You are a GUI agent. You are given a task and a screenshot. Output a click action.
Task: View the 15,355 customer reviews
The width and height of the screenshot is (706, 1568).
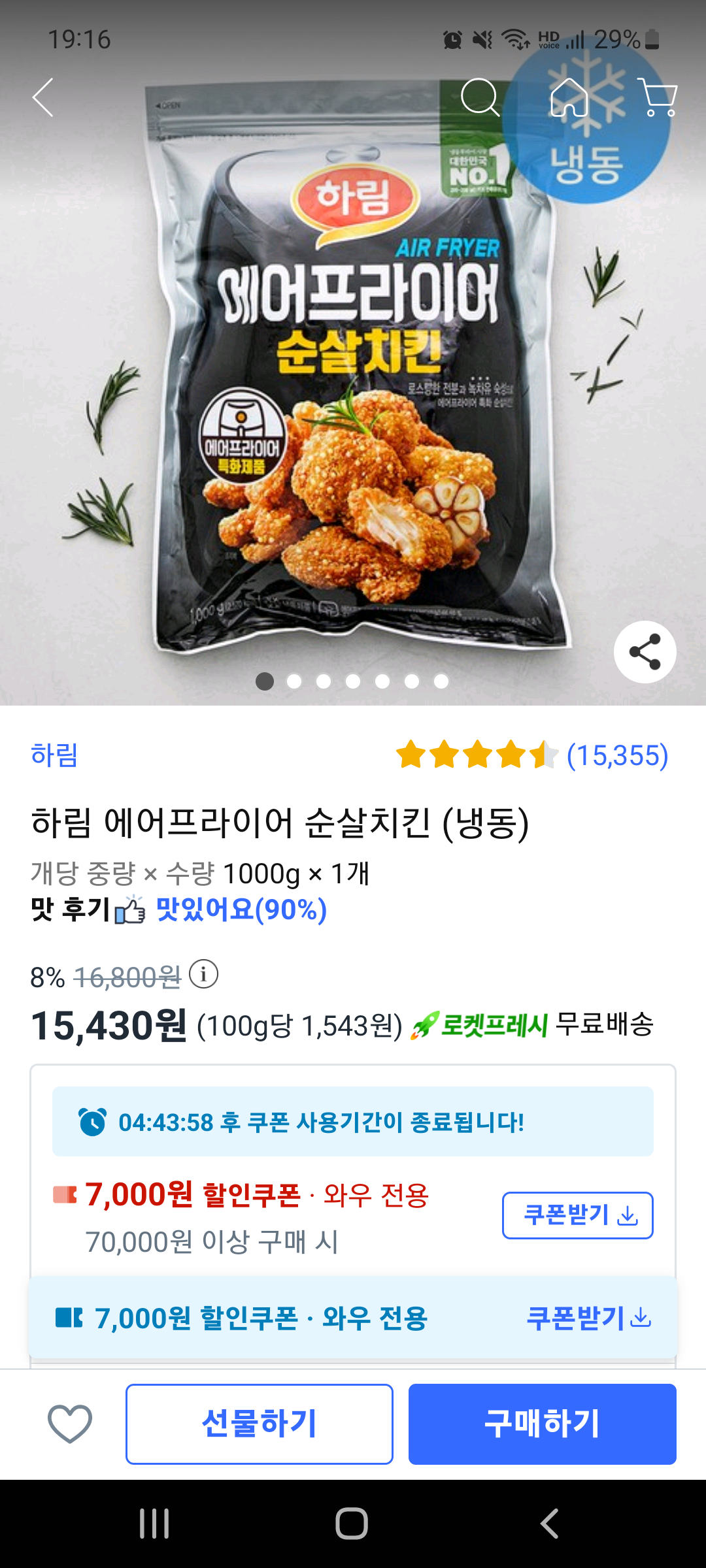tap(616, 755)
